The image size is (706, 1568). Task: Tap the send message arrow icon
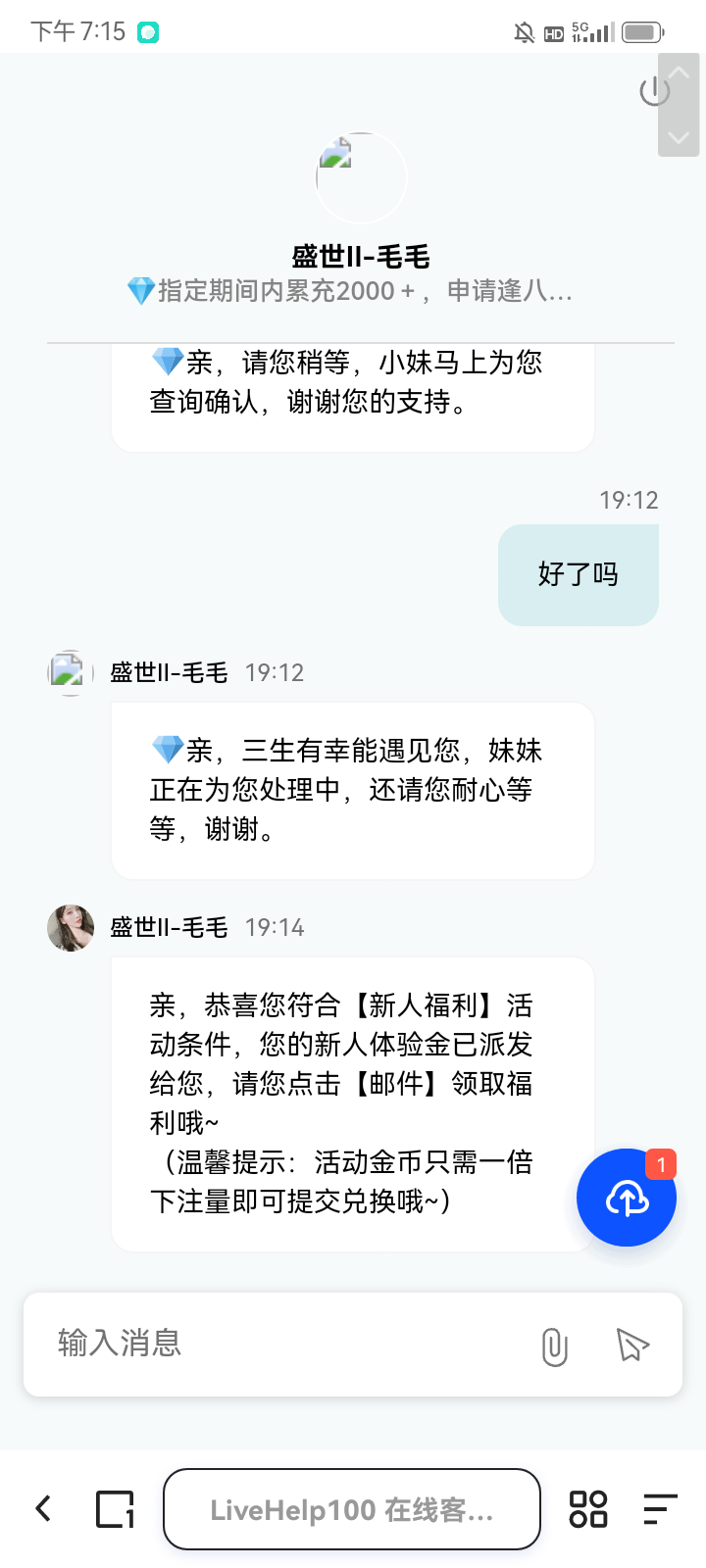coord(631,1347)
